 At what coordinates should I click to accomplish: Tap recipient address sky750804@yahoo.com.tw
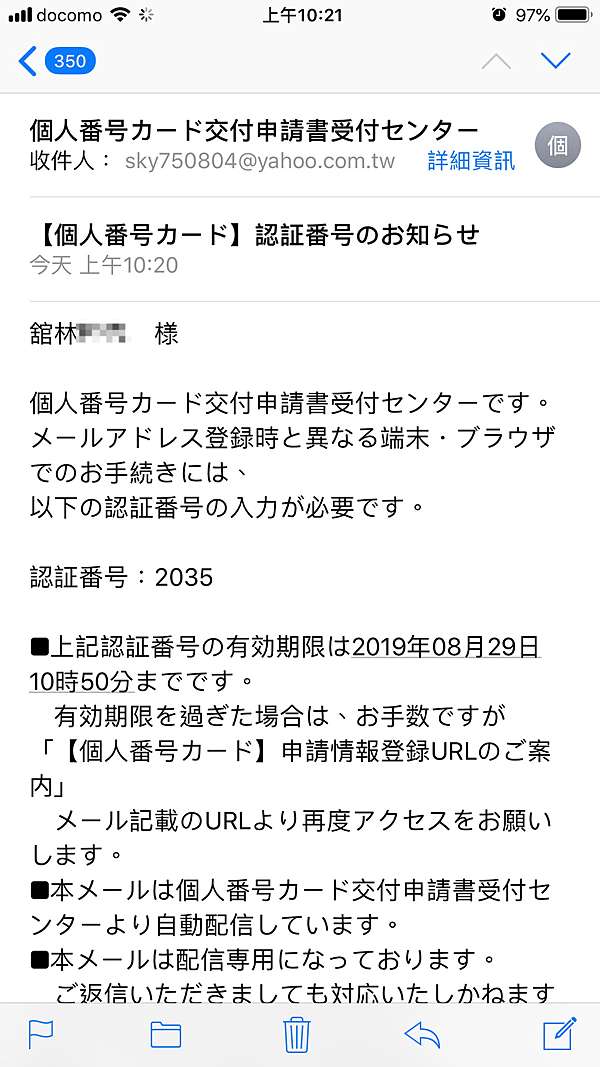click(260, 161)
